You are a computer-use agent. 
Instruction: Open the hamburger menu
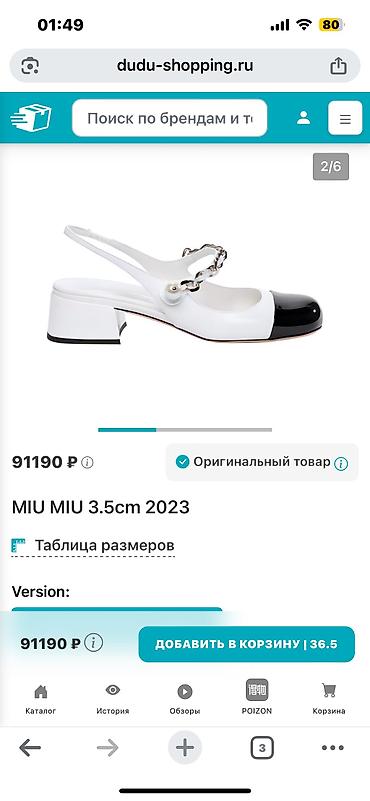[x=345, y=119]
